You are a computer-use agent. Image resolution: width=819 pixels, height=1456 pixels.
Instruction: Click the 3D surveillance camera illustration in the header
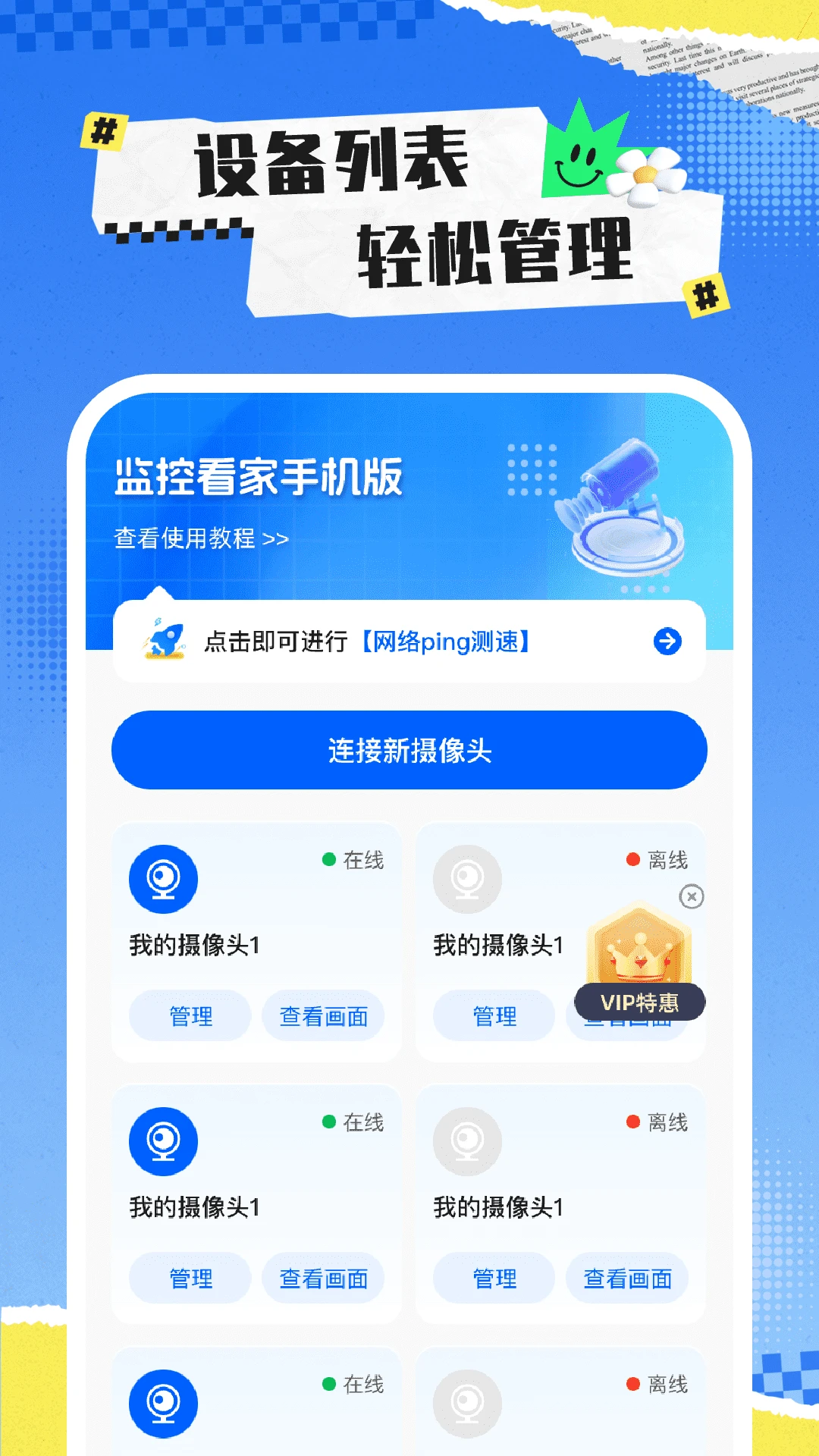coord(623,508)
